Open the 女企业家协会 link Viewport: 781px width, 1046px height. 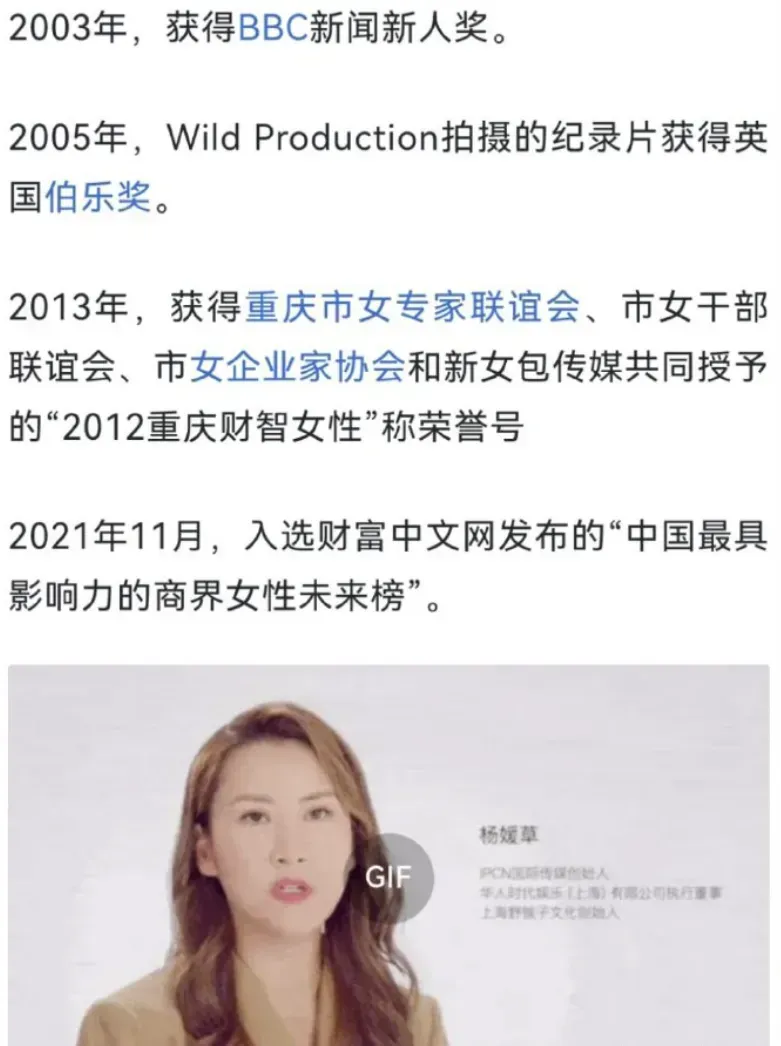click(x=297, y=368)
